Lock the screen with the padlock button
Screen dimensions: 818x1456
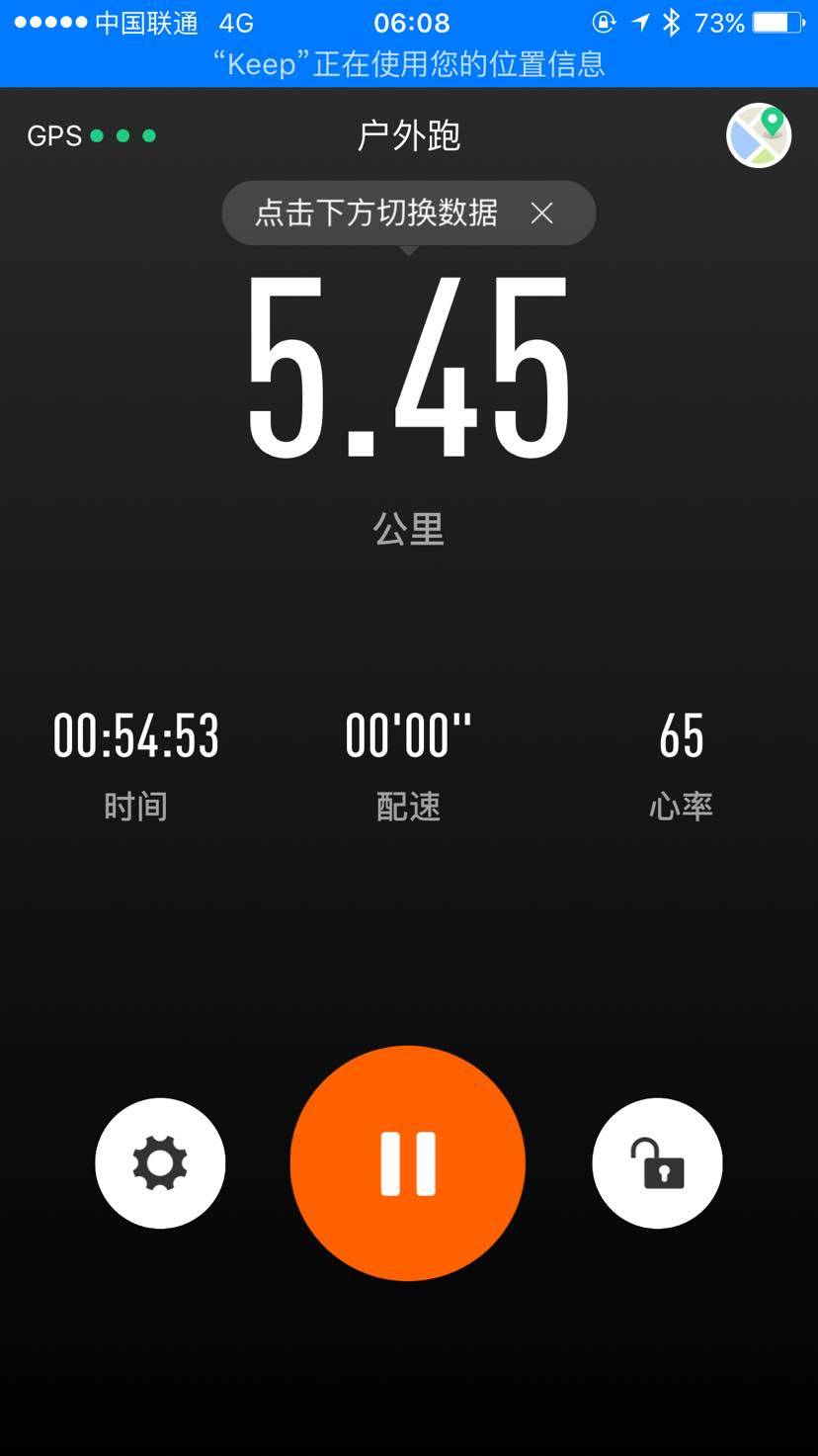coord(657,1163)
